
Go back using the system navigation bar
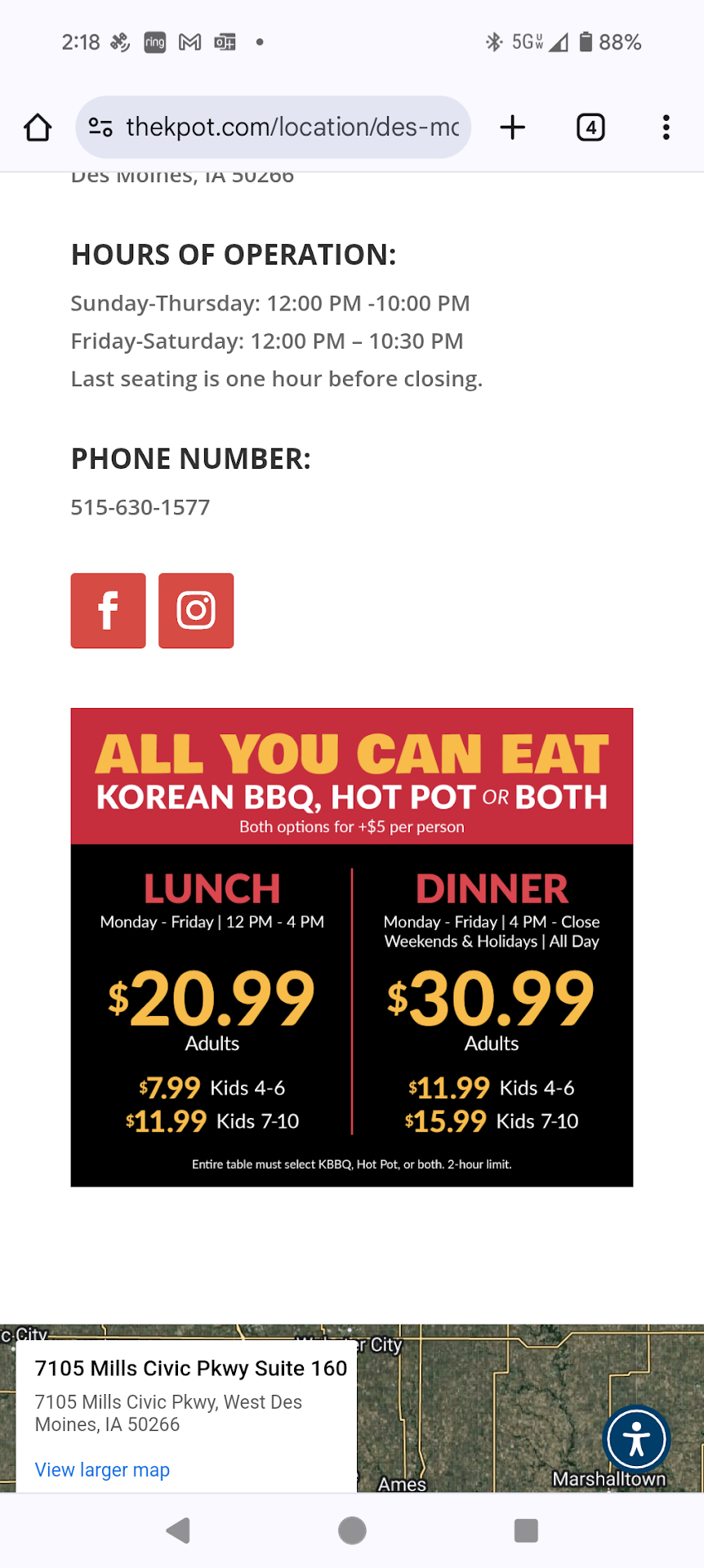[x=178, y=1530]
